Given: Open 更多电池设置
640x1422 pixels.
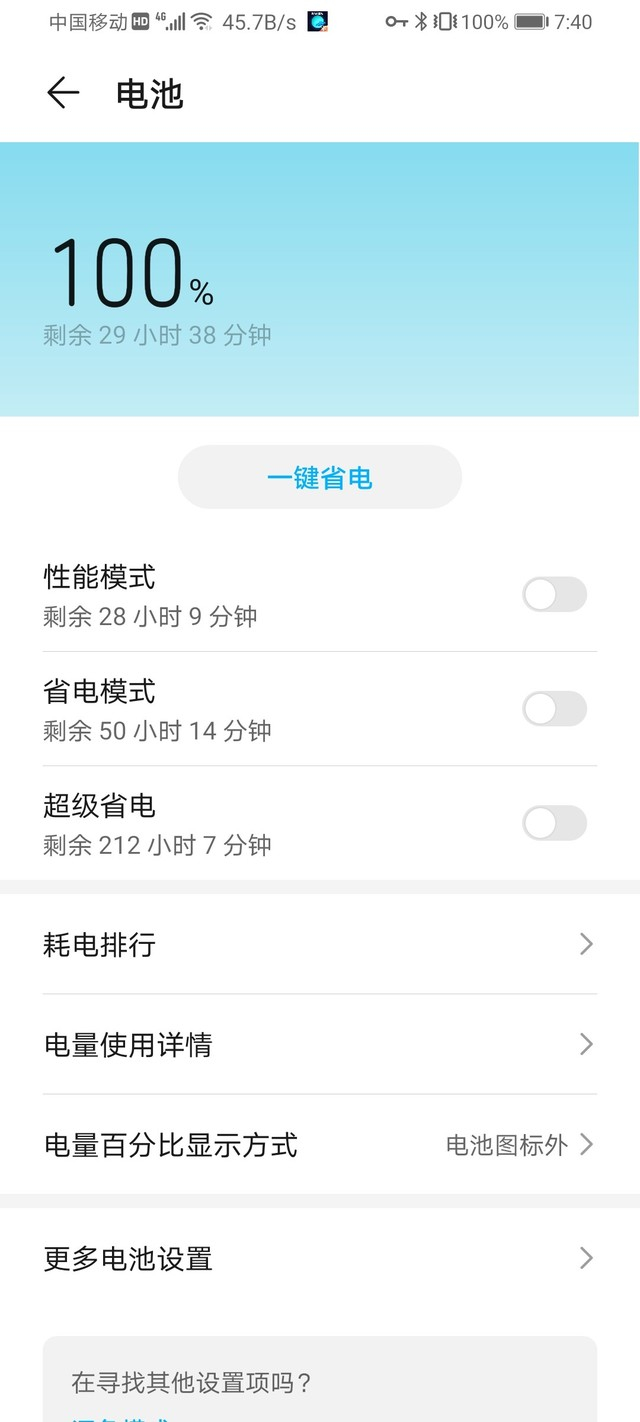Looking at the screenshot, I should pyautogui.click(x=320, y=1258).
